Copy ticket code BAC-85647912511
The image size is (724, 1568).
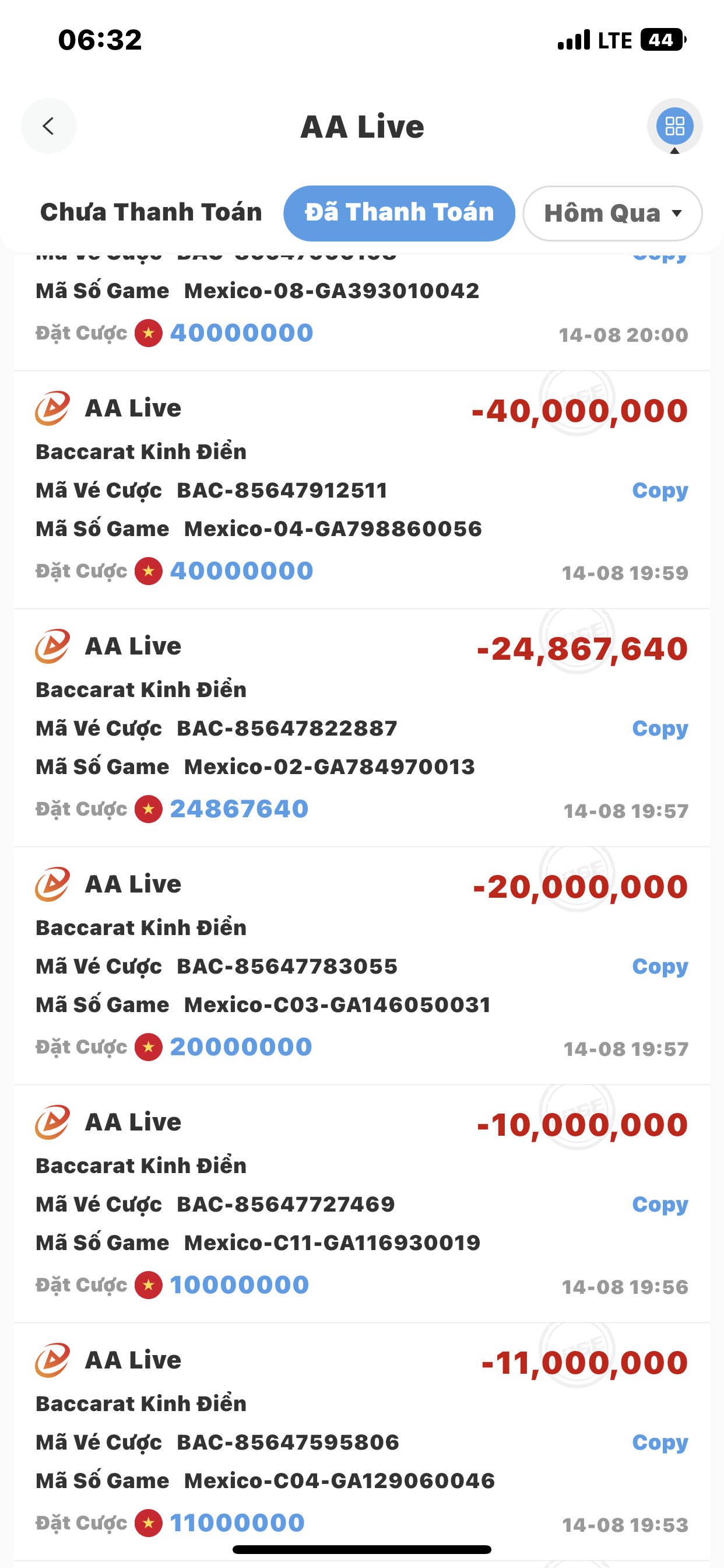coord(659,491)
